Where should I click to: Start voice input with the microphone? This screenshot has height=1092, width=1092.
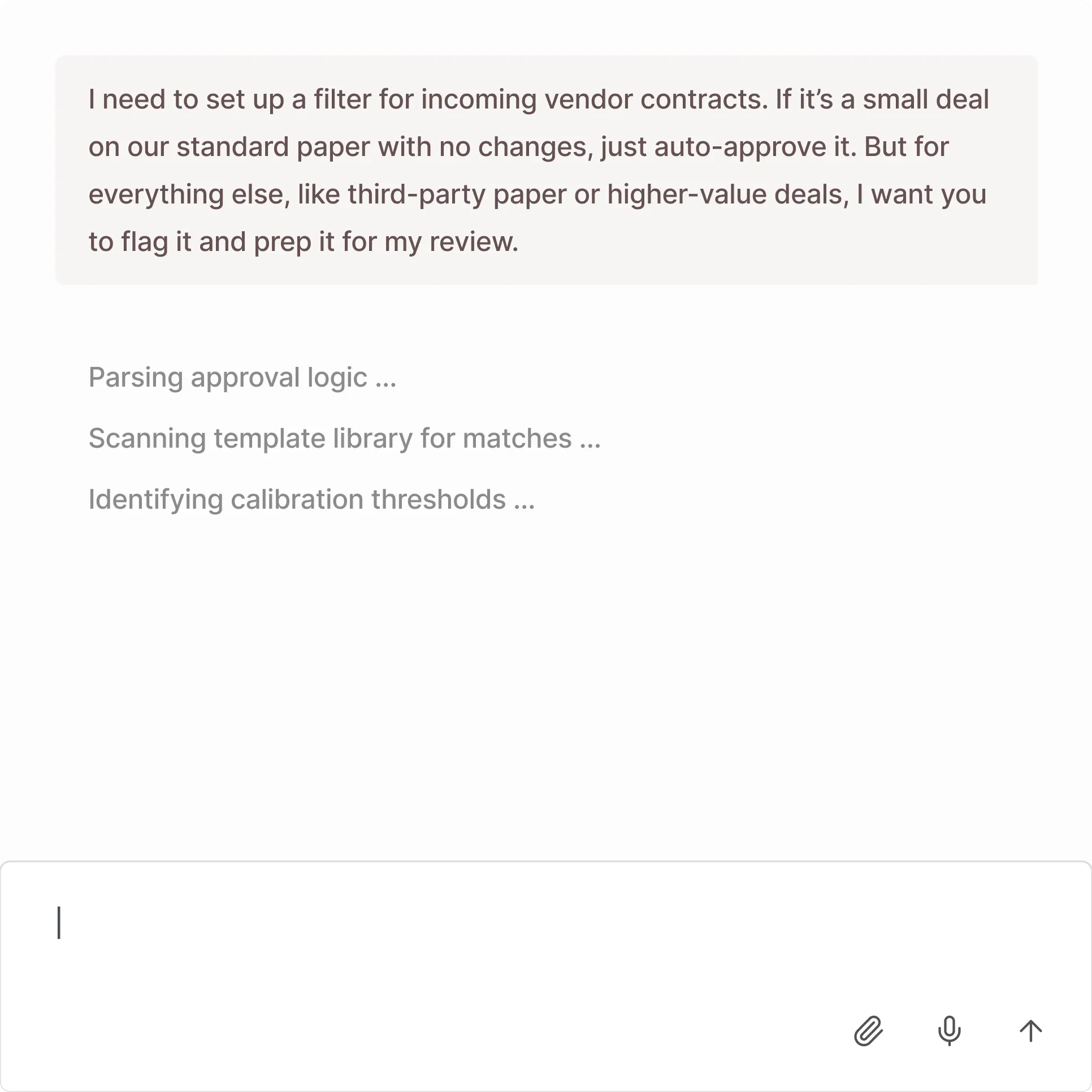click(950, 1031)
